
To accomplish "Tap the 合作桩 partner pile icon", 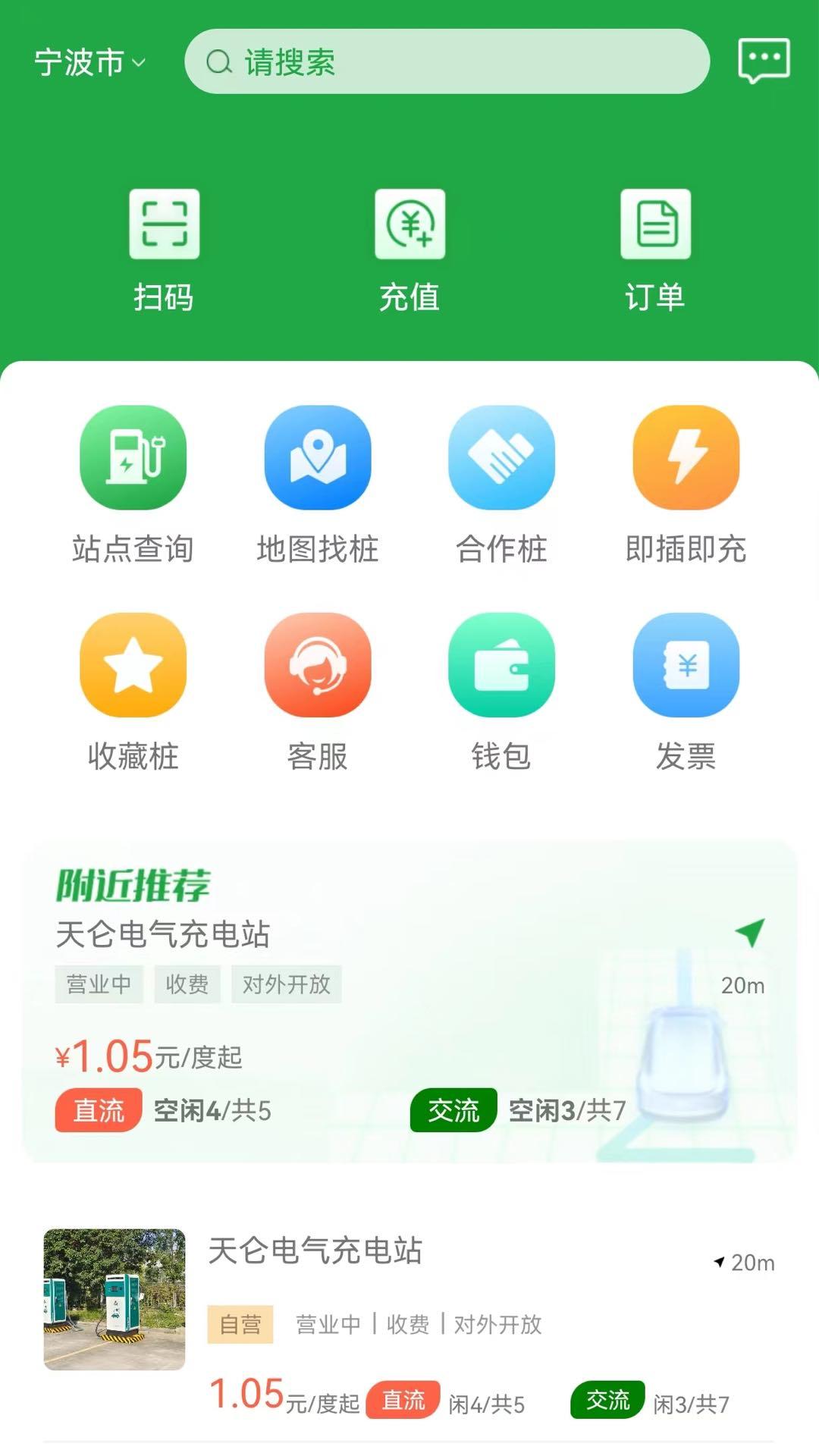I will (x=500, y=459).
